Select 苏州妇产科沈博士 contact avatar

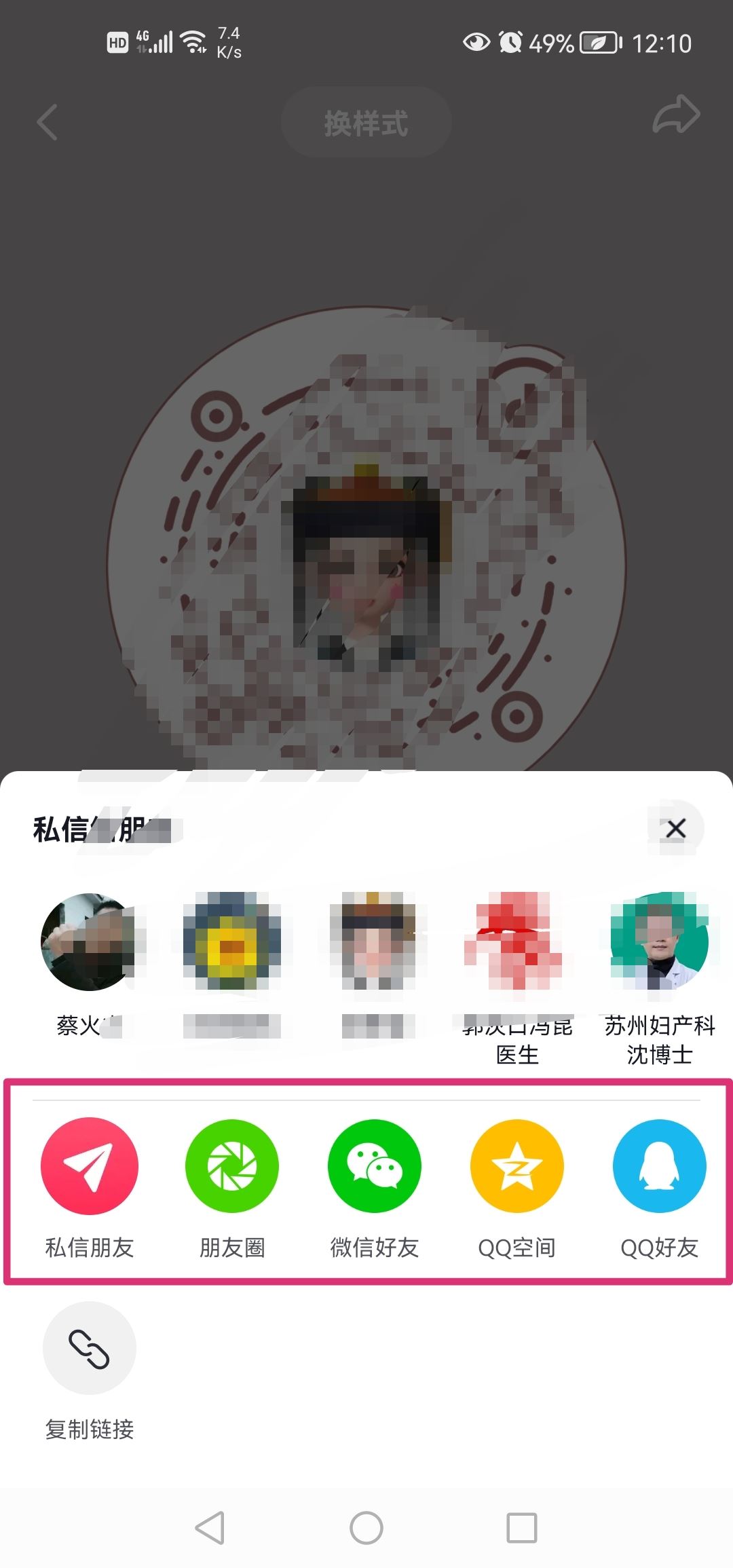[659, 941]
